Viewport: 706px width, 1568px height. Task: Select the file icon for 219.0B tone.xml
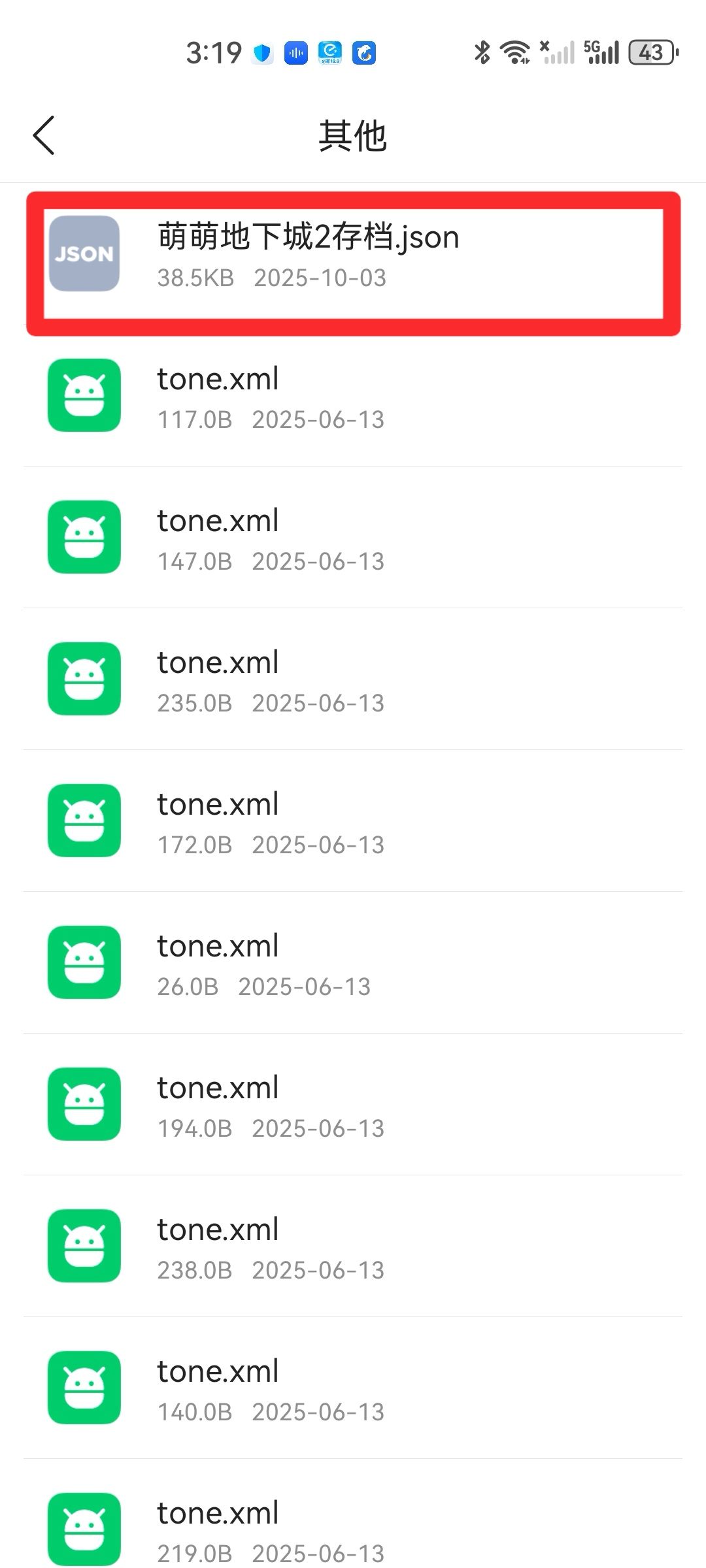click(84, 1529)
